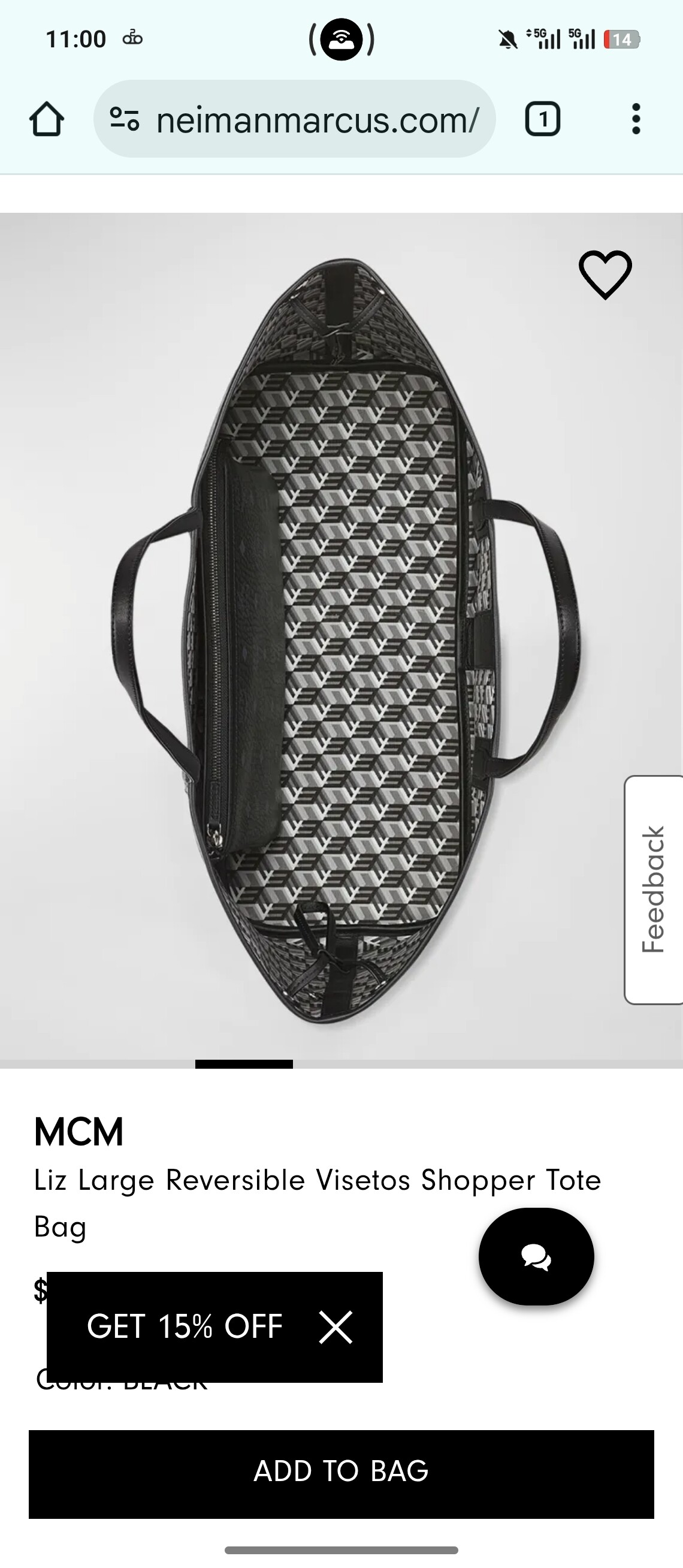This screenshot has height=1568, width=683.
Task: View site information for neimanmarcus.com
Action: click(125, 119)
